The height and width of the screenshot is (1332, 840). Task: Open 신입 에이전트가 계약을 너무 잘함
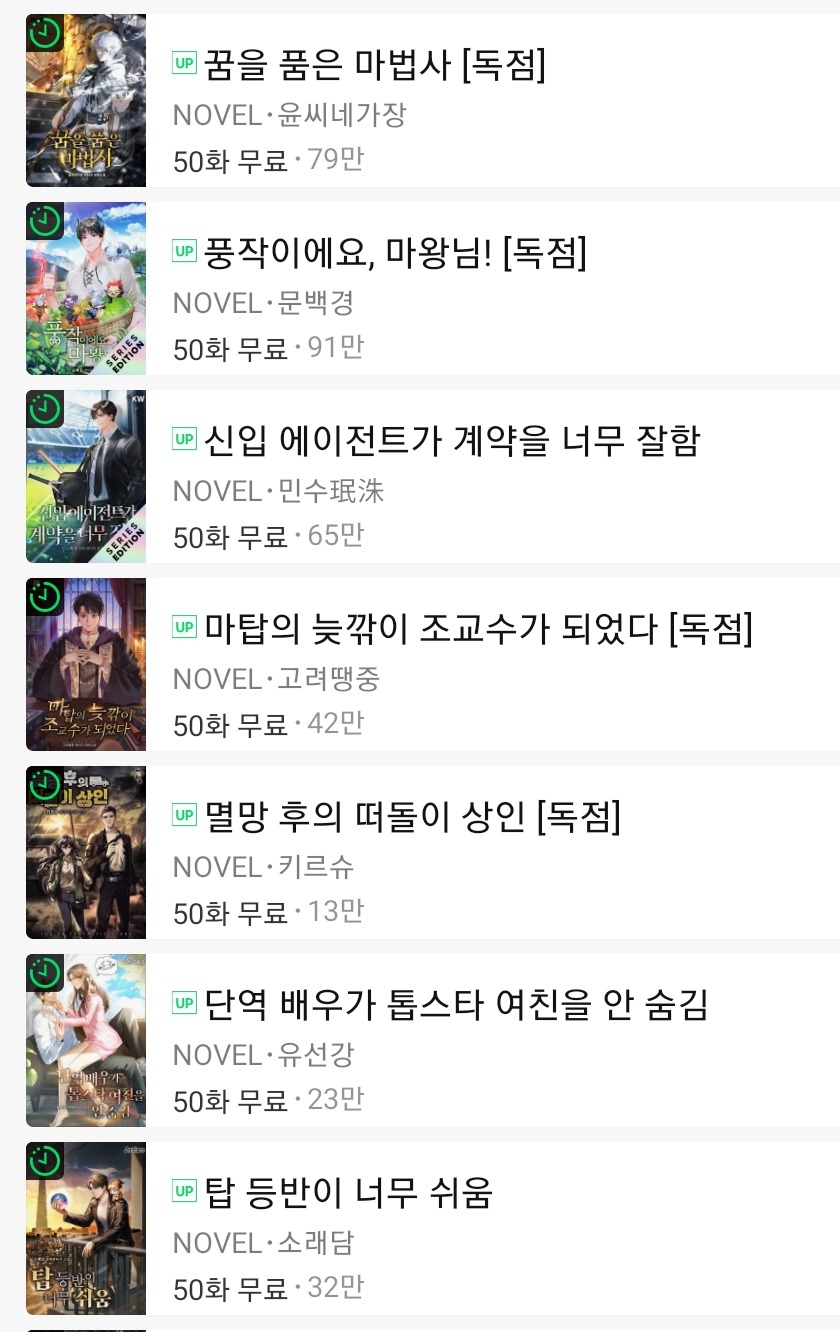(452, 441)
